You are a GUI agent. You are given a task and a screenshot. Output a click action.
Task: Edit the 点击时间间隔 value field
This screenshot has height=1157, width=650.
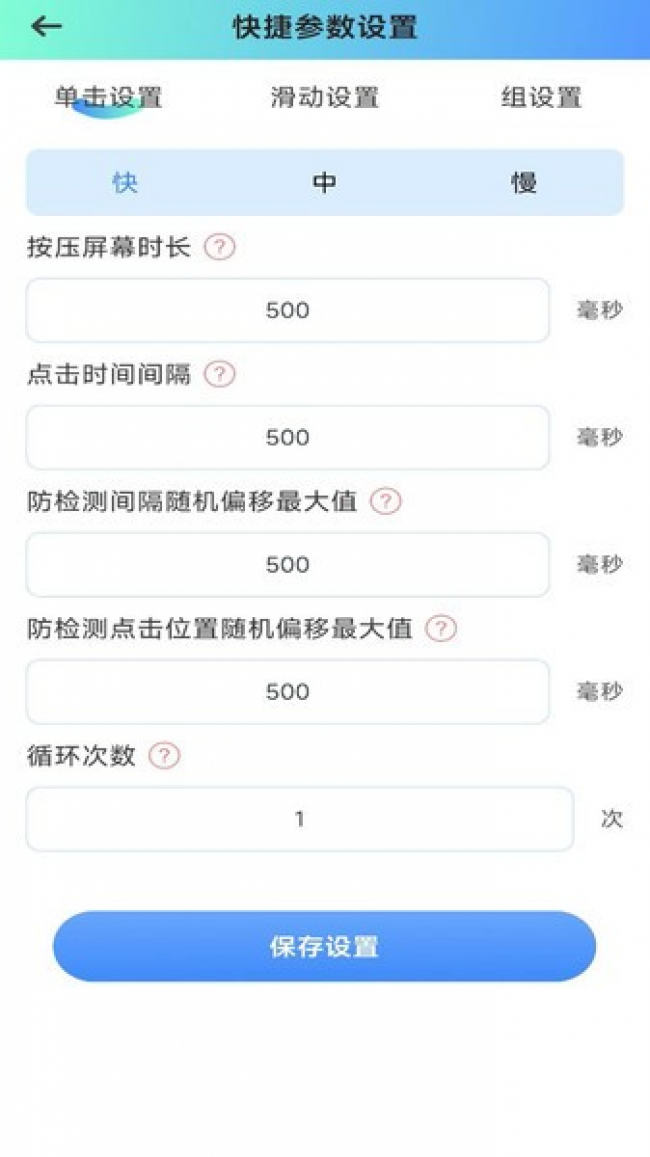288,438
